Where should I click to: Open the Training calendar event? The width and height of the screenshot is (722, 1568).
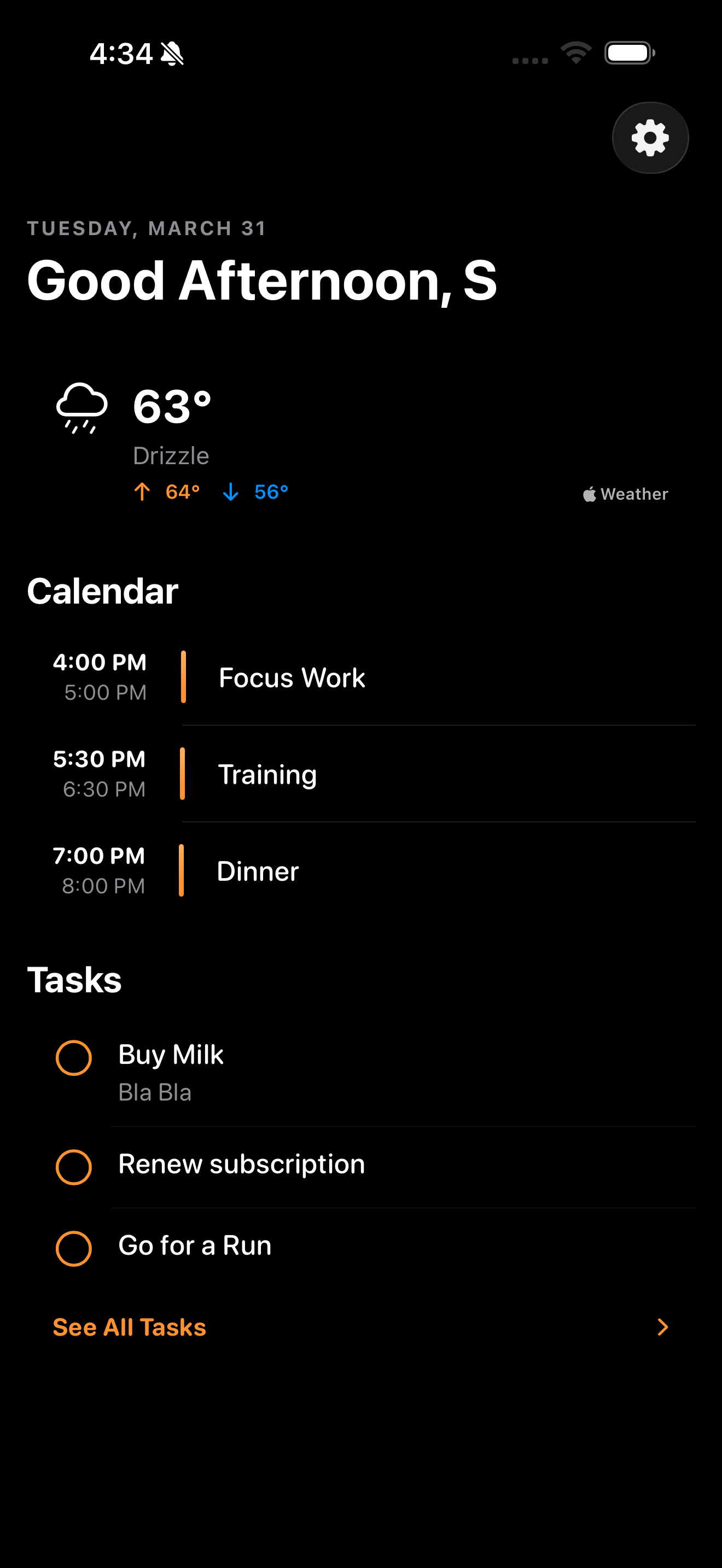(267, 775)
